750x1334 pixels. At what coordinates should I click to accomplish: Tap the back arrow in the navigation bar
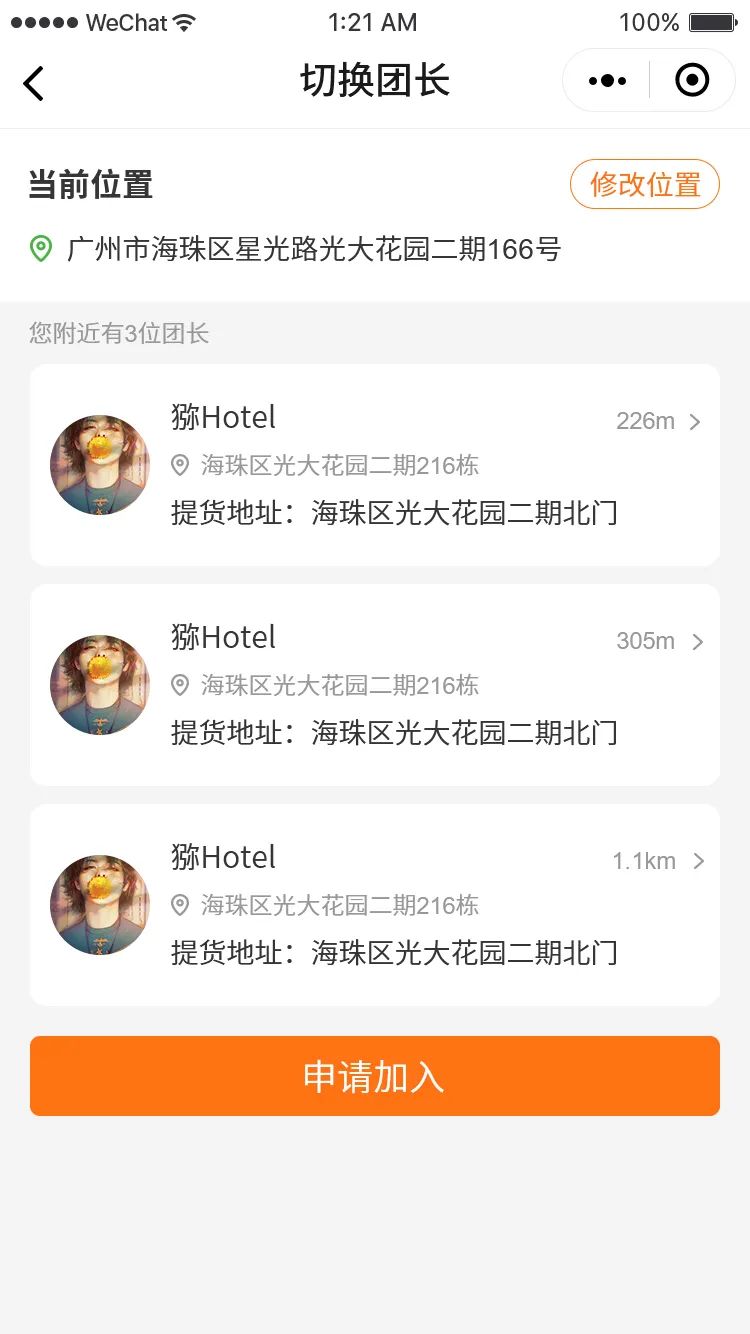click(x=34, y=83)
